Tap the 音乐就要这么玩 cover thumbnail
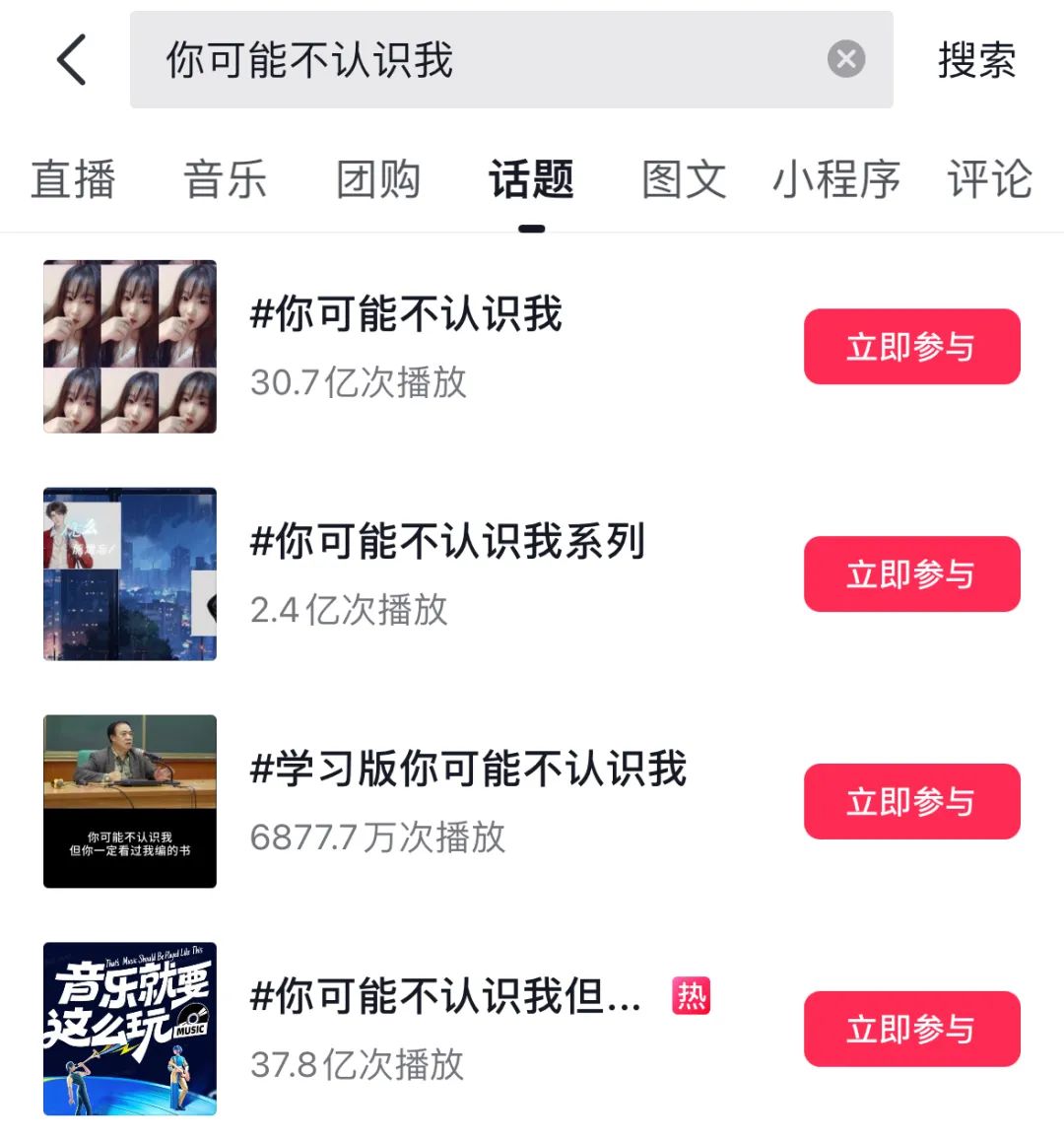The image size is (1064, 1140). click(x=129, y=1028)
